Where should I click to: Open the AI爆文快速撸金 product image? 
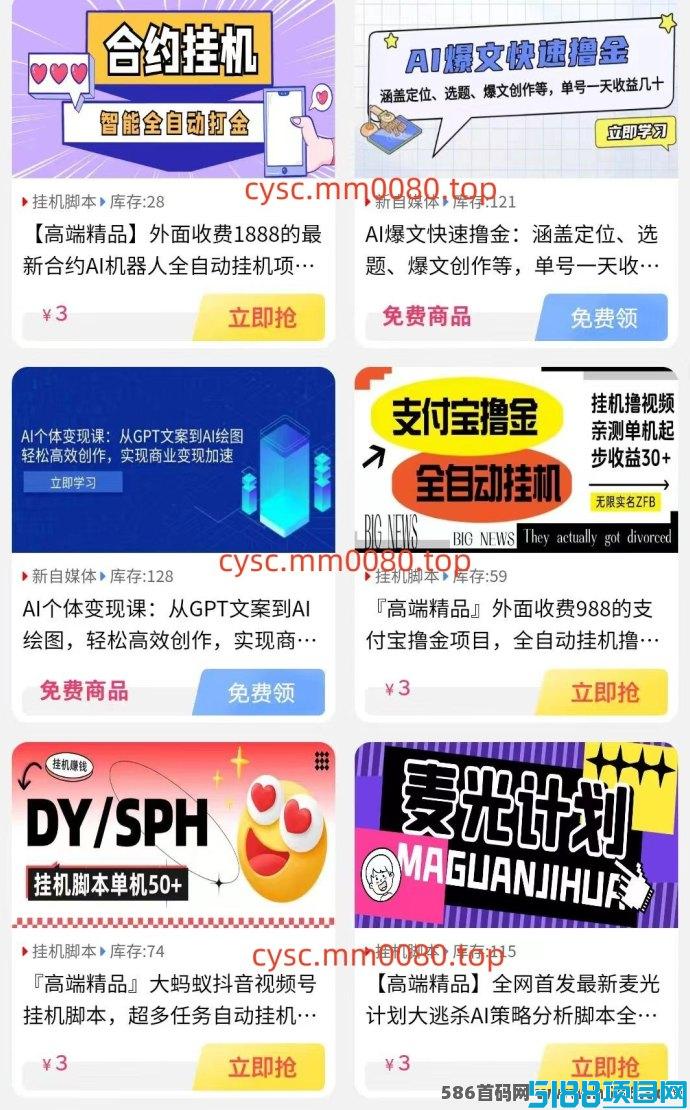[x=516, y=88]
